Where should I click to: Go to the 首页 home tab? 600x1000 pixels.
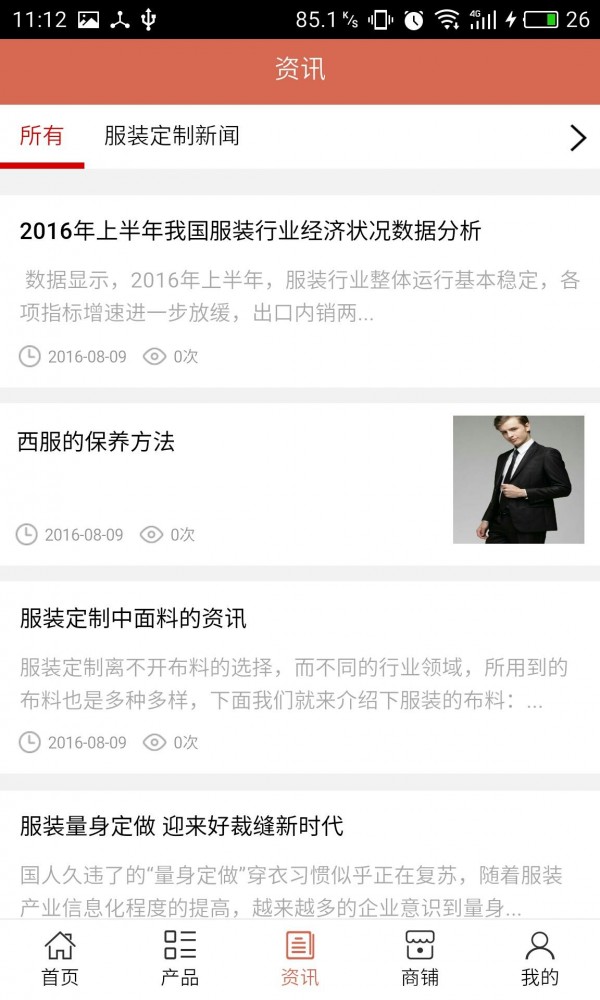click(60, 959)
